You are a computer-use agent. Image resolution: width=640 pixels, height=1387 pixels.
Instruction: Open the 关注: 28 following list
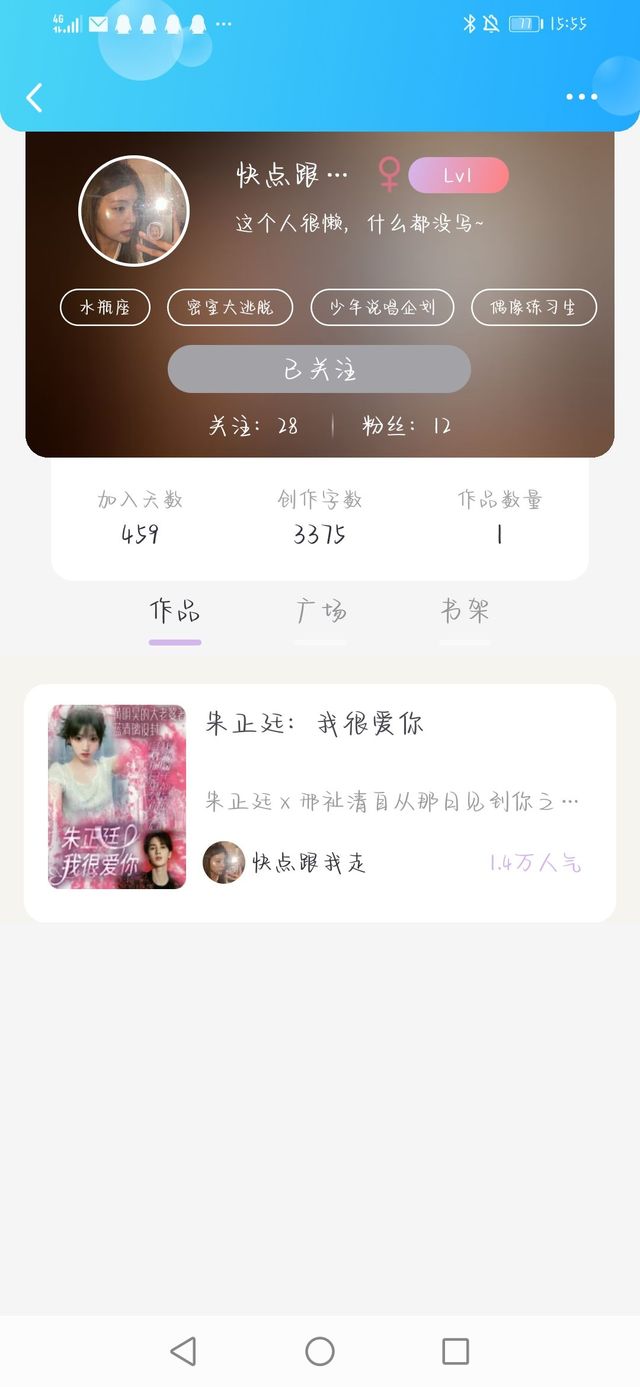tap(253, 425)
